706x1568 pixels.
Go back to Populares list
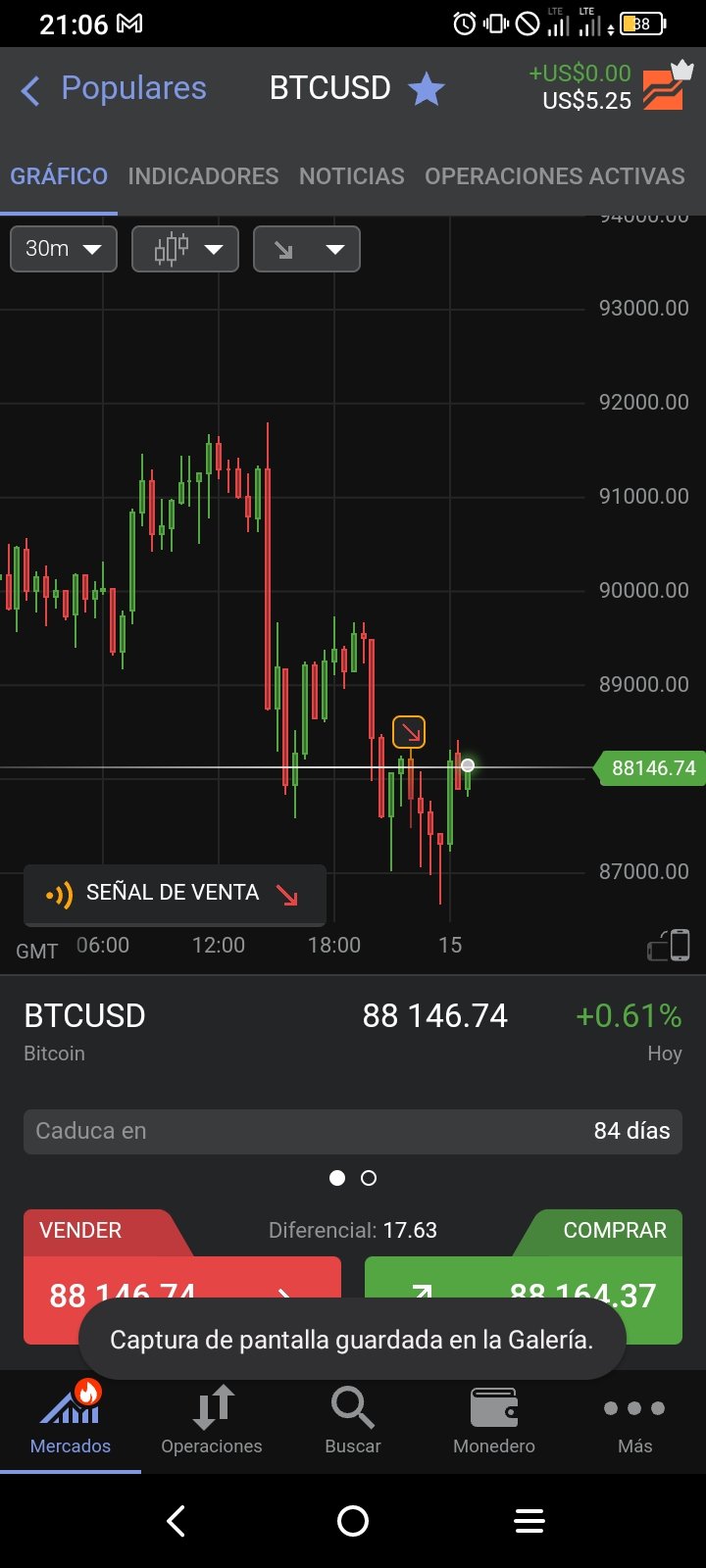[x=114, y=89]
